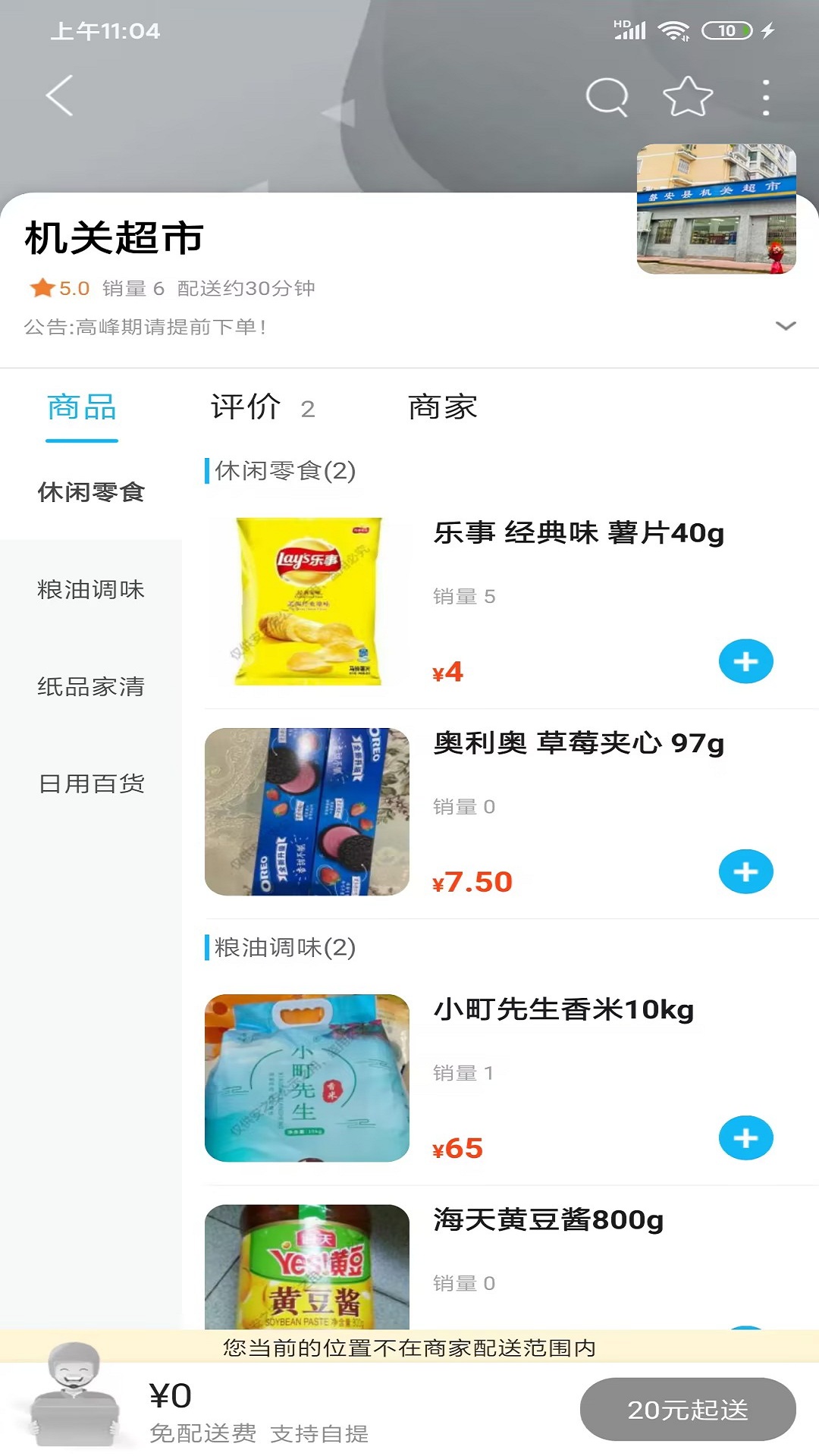Viewport: 819px width, 1456px height.
Task: Select the 日用百货 category
Action: pyautogui.click(x=90, y=785)
